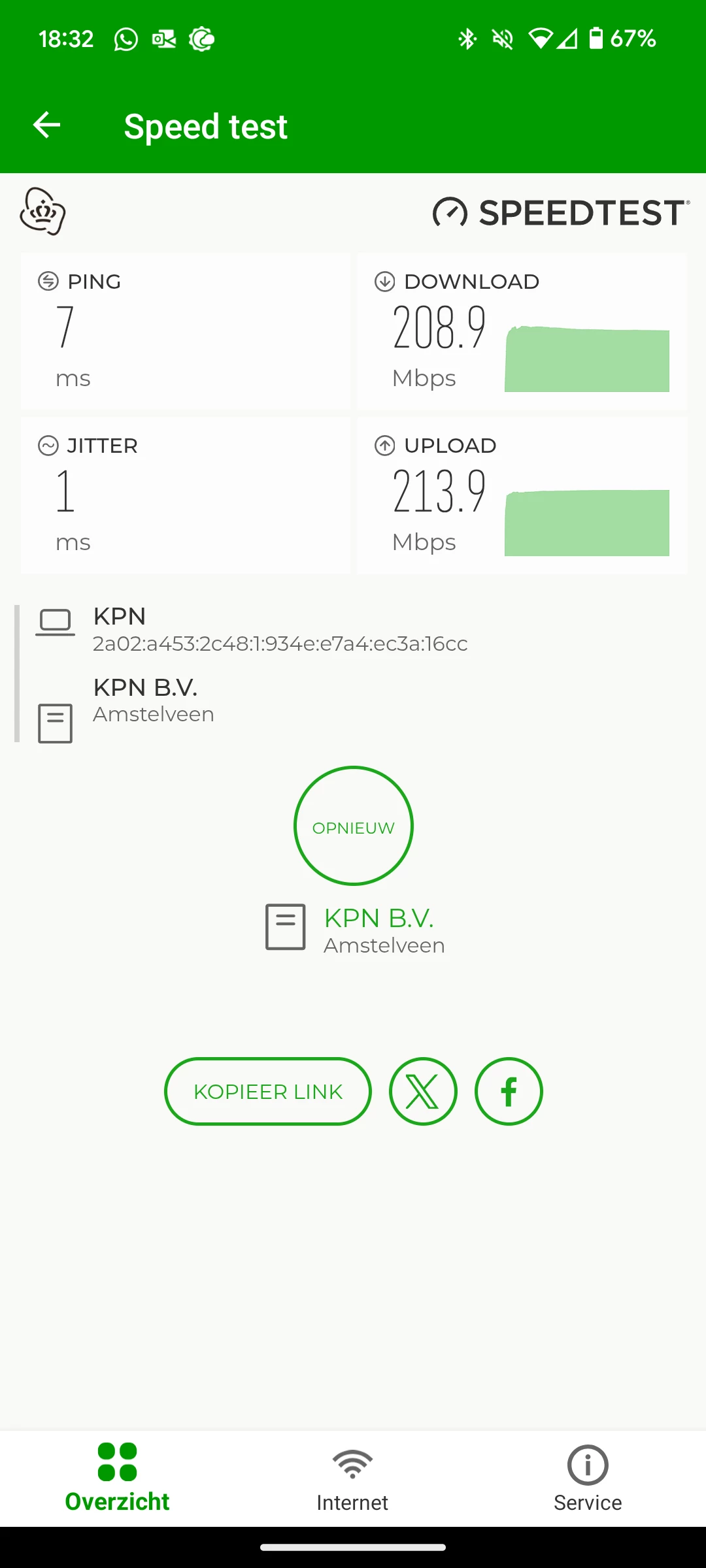706x1568 pixels.
Task: Share the result on X
Action: (423, 1091)
